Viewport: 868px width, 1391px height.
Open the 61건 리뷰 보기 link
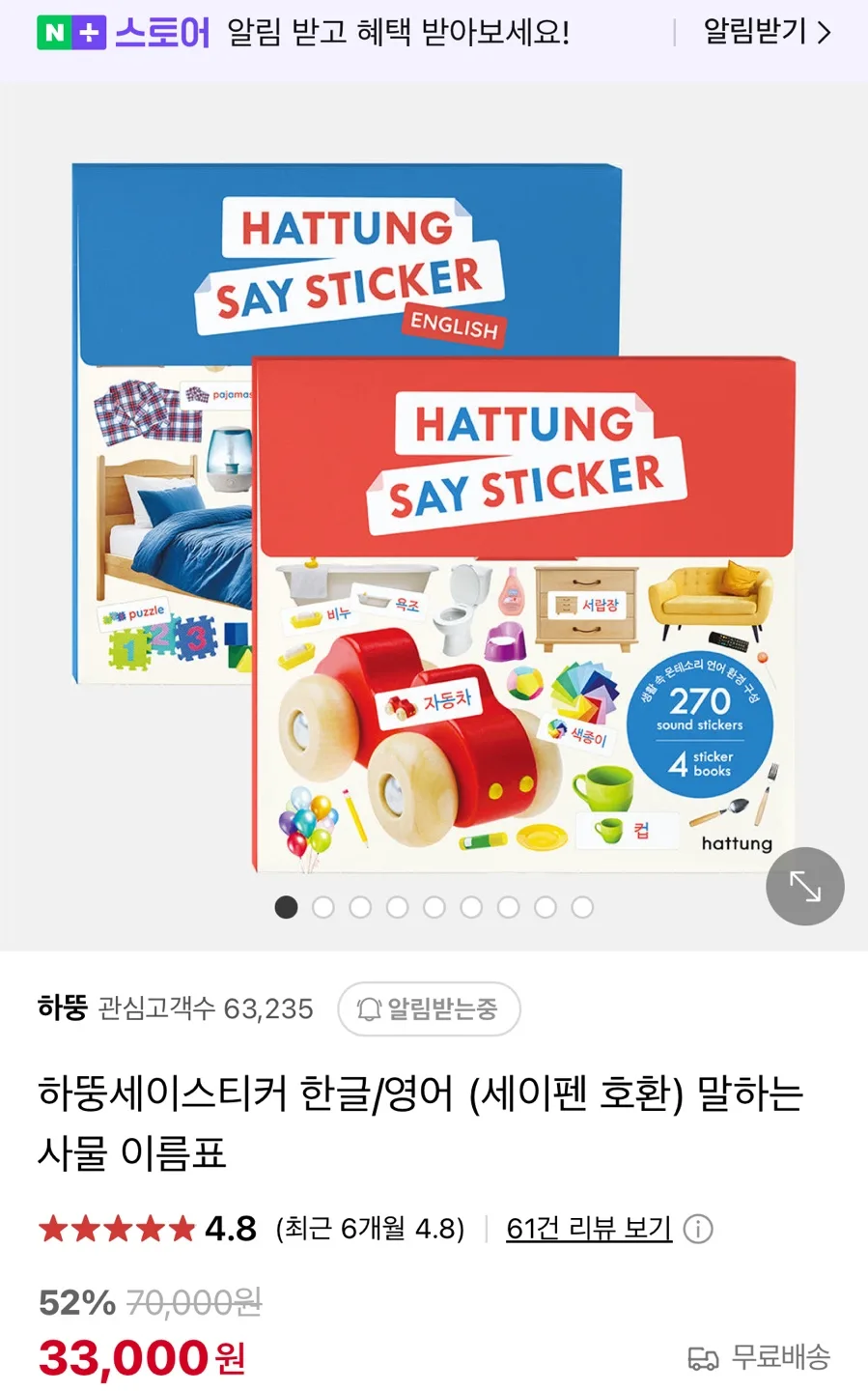[589, 1229]
